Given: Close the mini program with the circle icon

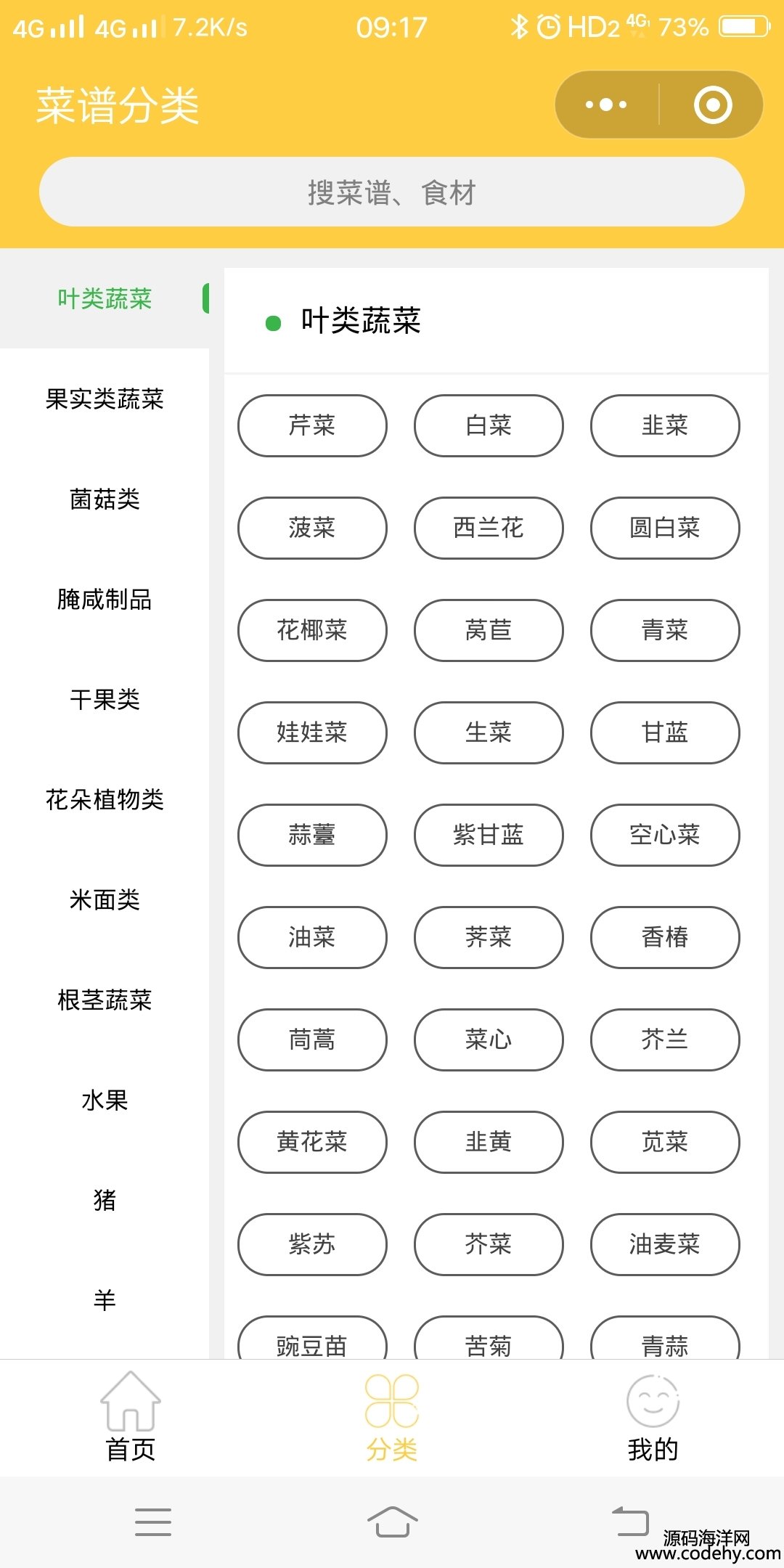Looking at the screenshot, I should (x=712, y=105).
